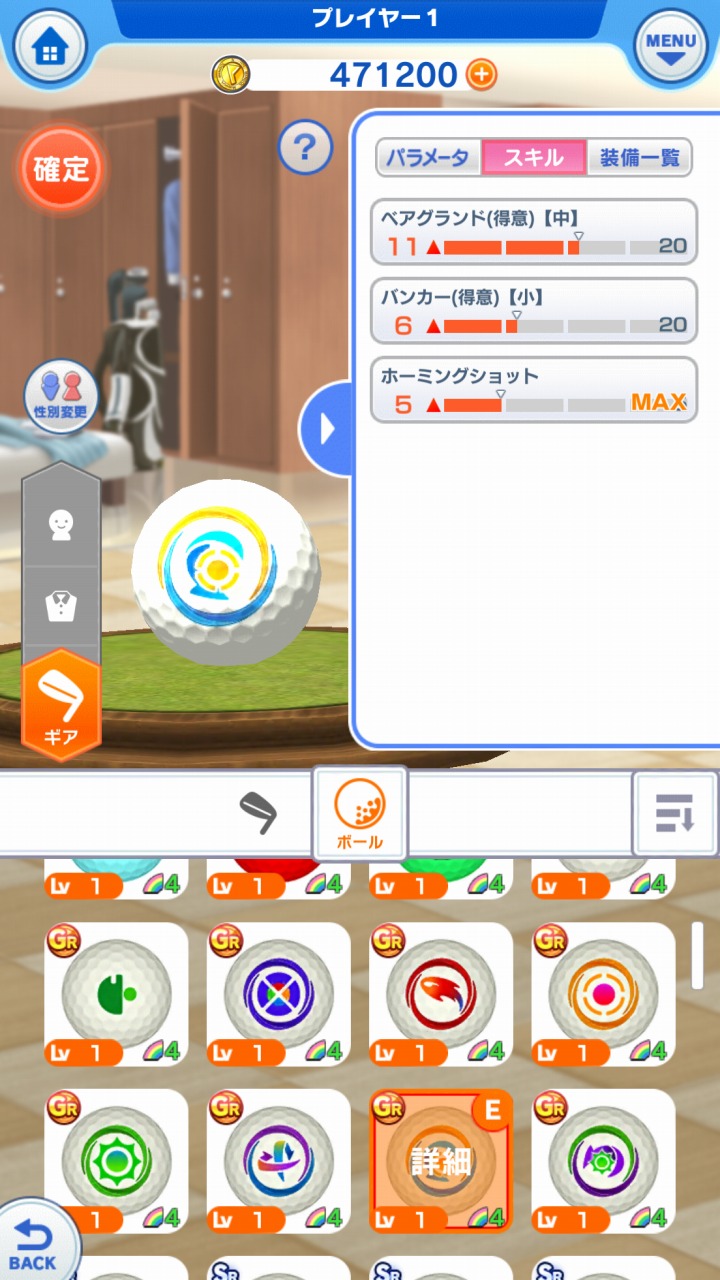
Task: Go BACK to previous screen
Action: pyautogui.click(x=33, y=1245)
